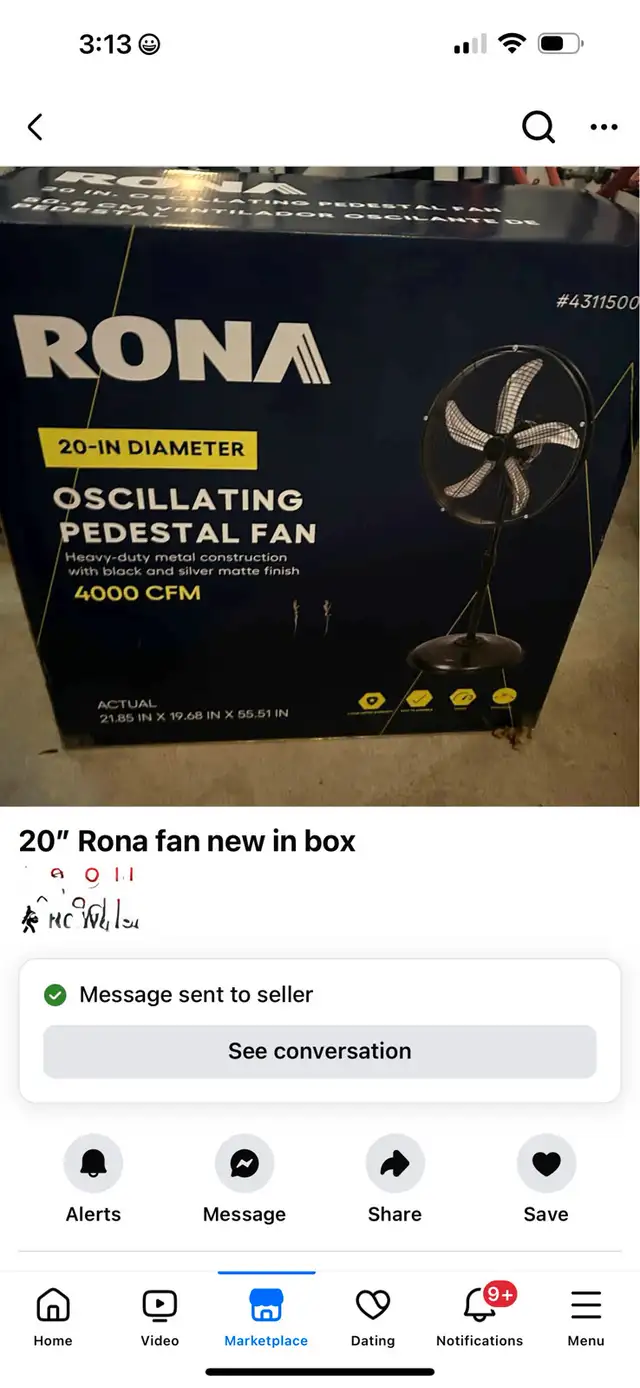This screenshot has width=640, height=1388.
Task: Open the Menu tab
Action: 586,1317
